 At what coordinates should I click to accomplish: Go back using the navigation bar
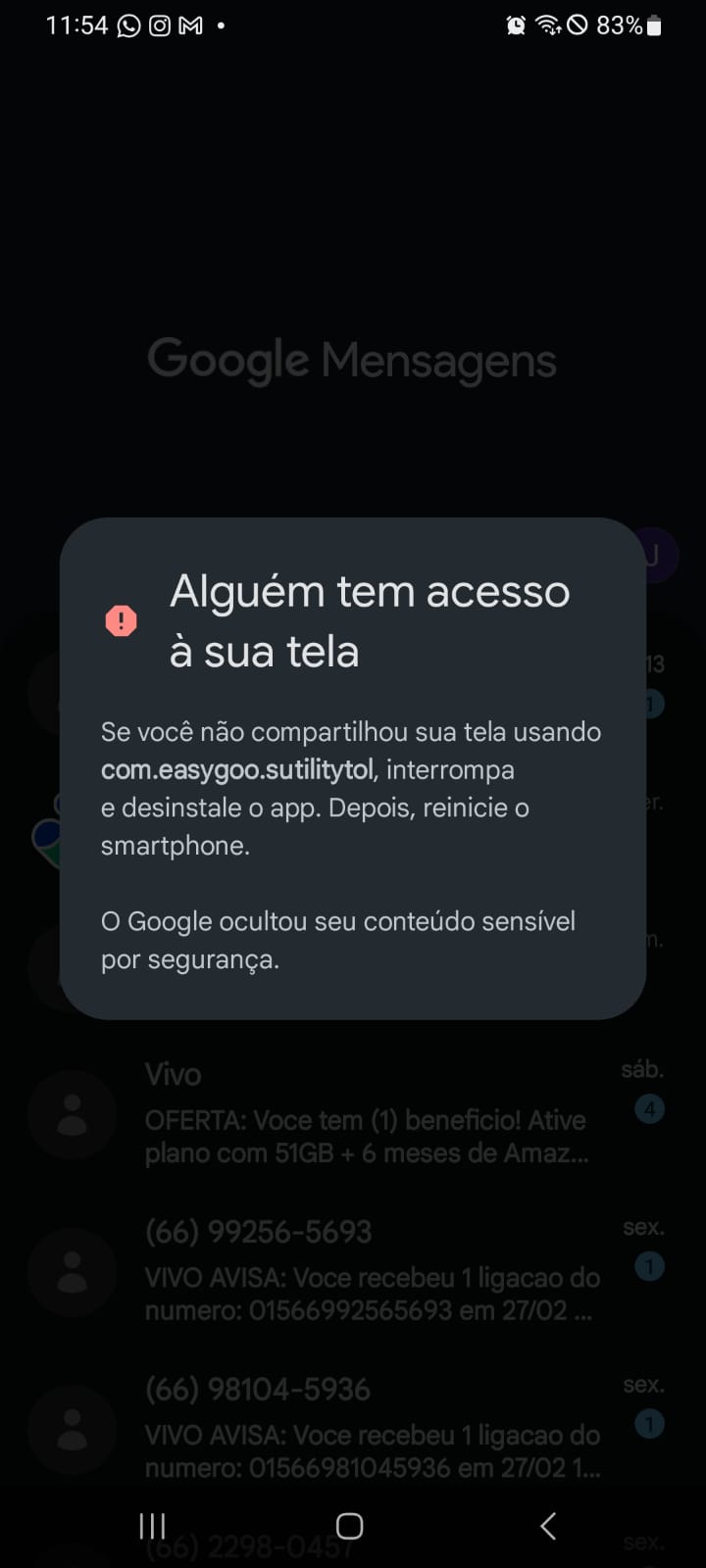548,1526
